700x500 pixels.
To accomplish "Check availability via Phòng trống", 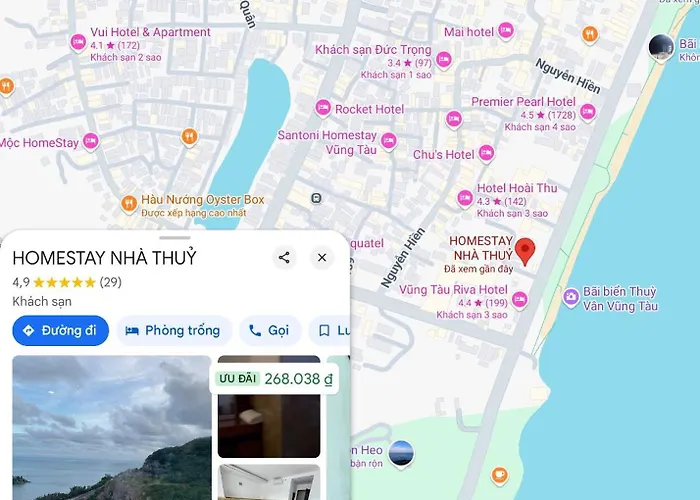I will coord(174,330).
